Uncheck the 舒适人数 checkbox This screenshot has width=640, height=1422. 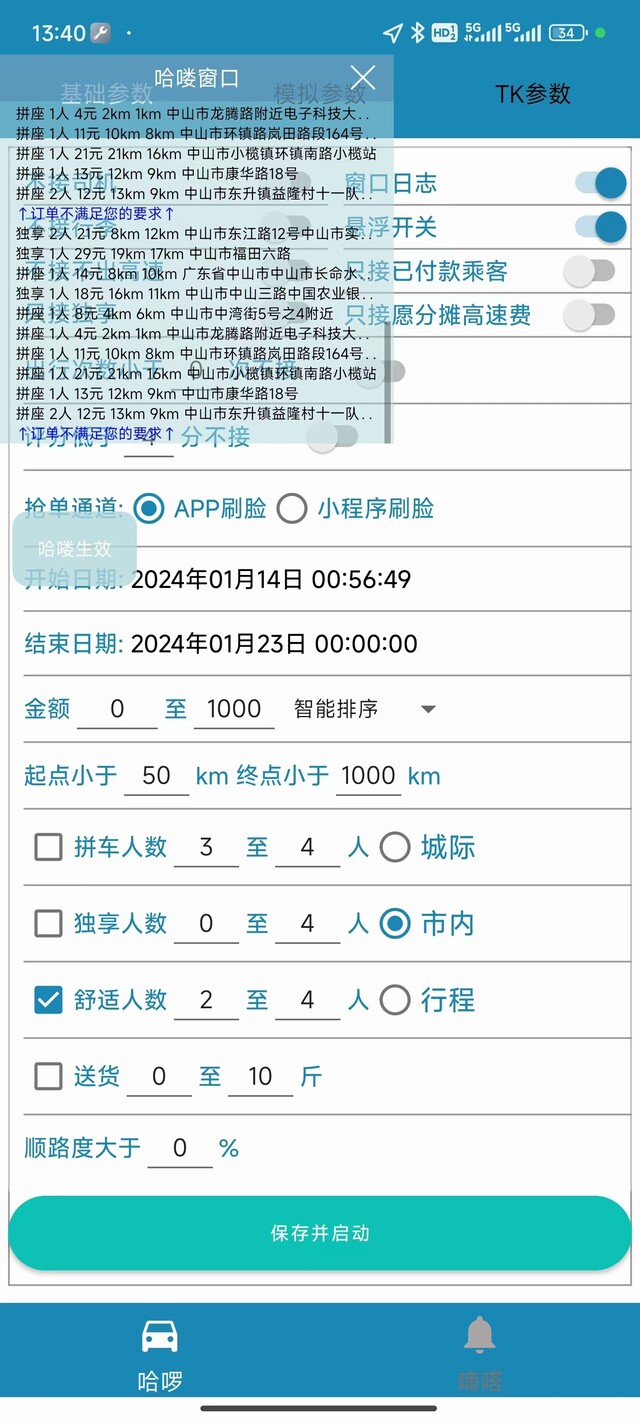(48, 999)
